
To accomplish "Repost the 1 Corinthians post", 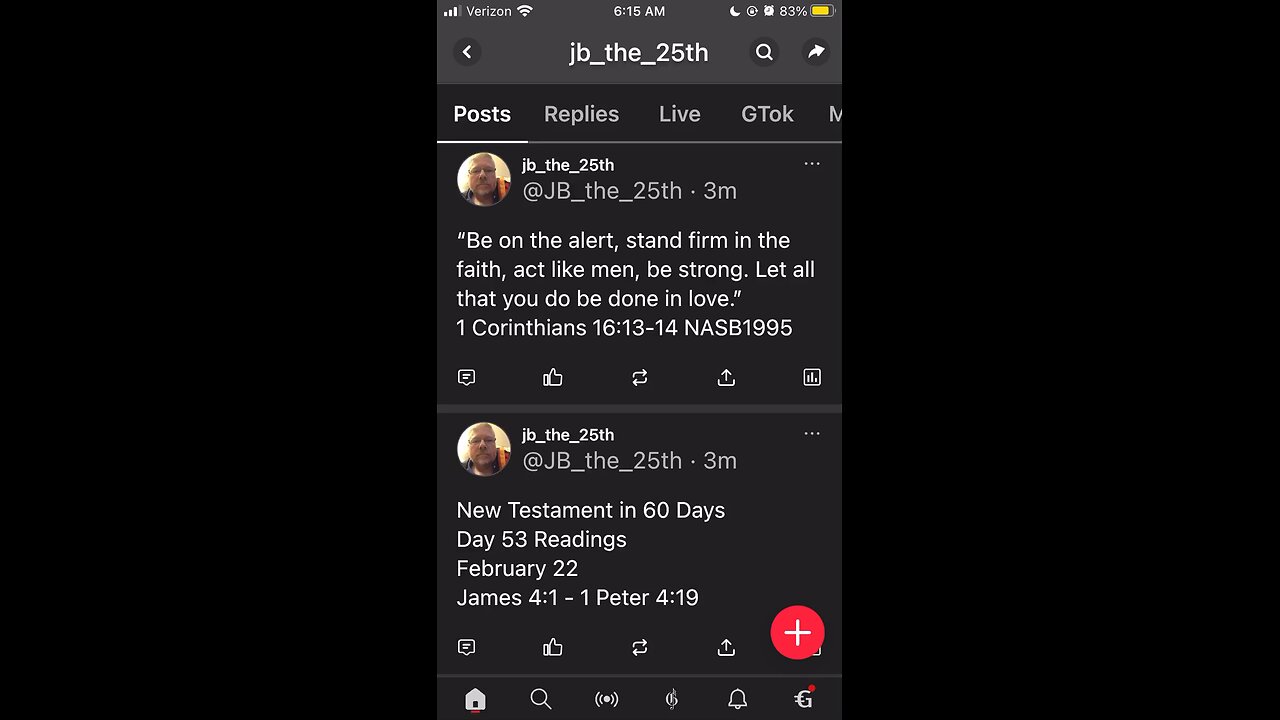I will pyautogui.click(x=640, y=377).
